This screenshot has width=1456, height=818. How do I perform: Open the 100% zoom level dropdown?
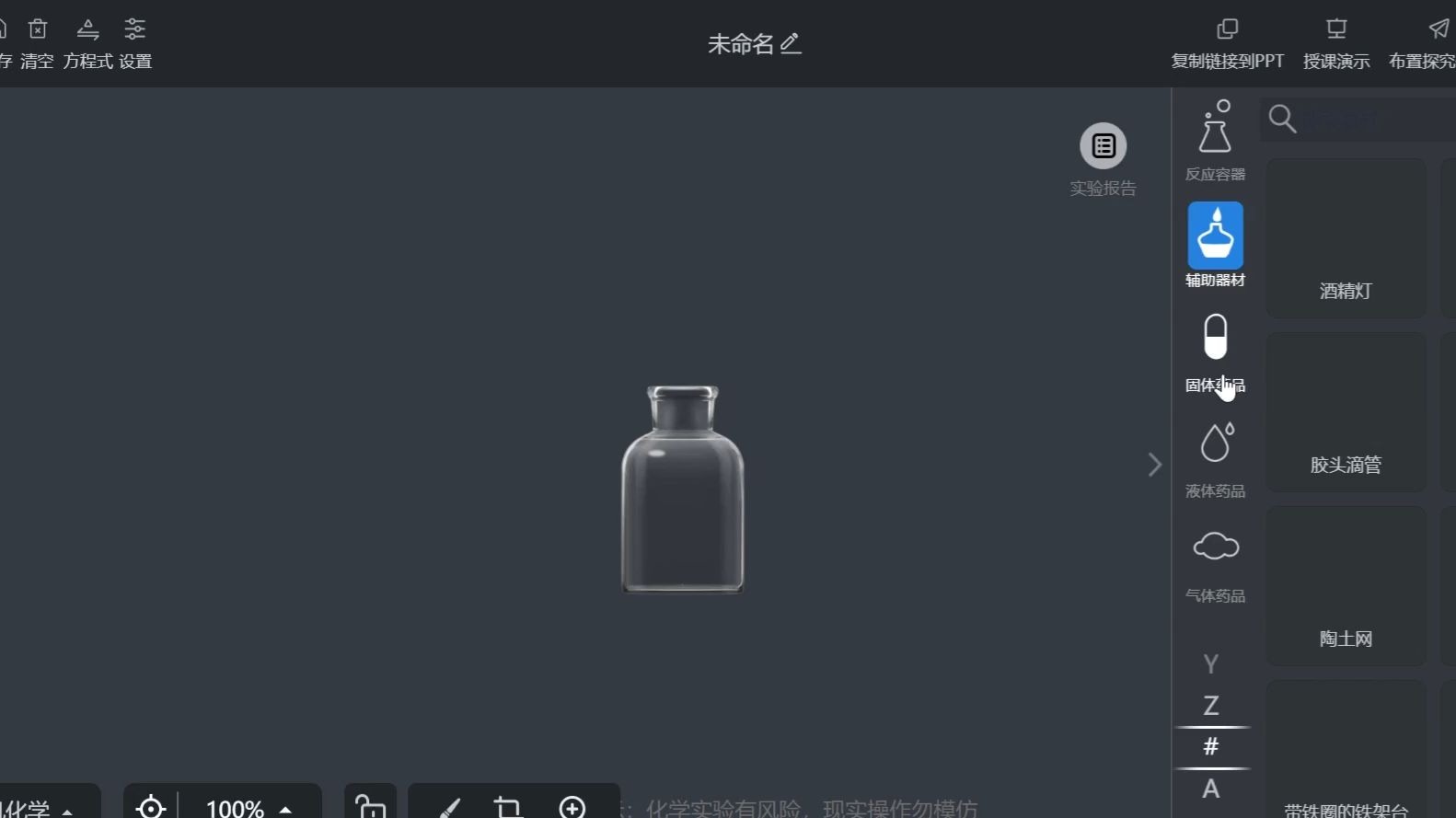tap(248, 808)
